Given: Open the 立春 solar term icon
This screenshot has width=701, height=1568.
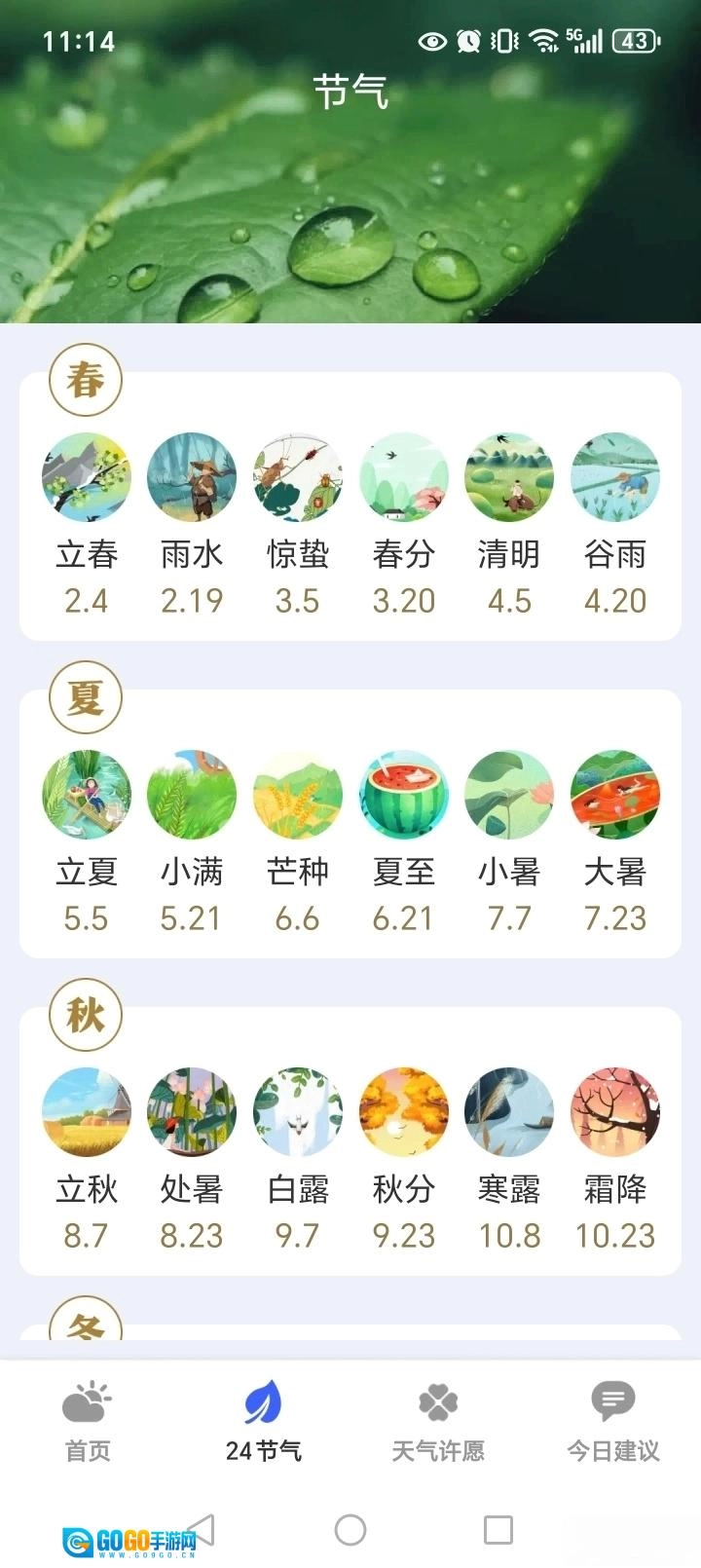Looking at the screenshot, I should (x=86, y=477).
